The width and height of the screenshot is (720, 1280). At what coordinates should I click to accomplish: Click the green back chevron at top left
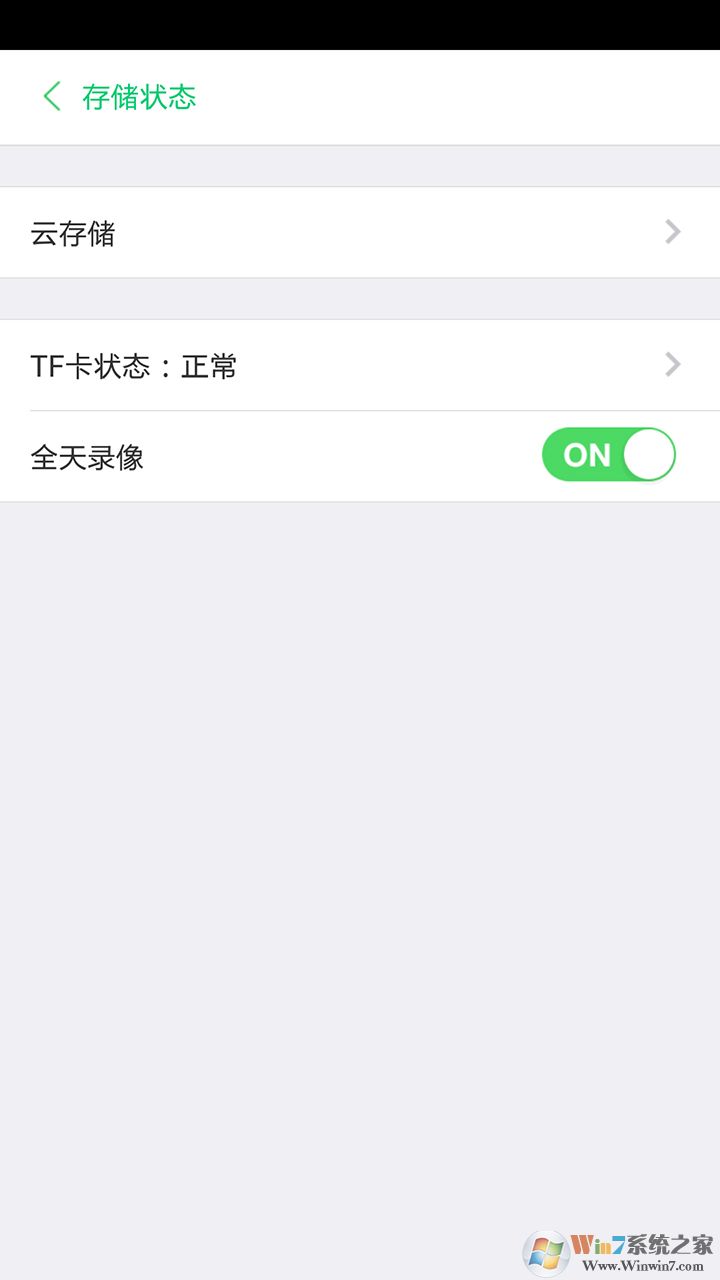tap(52, 96)
